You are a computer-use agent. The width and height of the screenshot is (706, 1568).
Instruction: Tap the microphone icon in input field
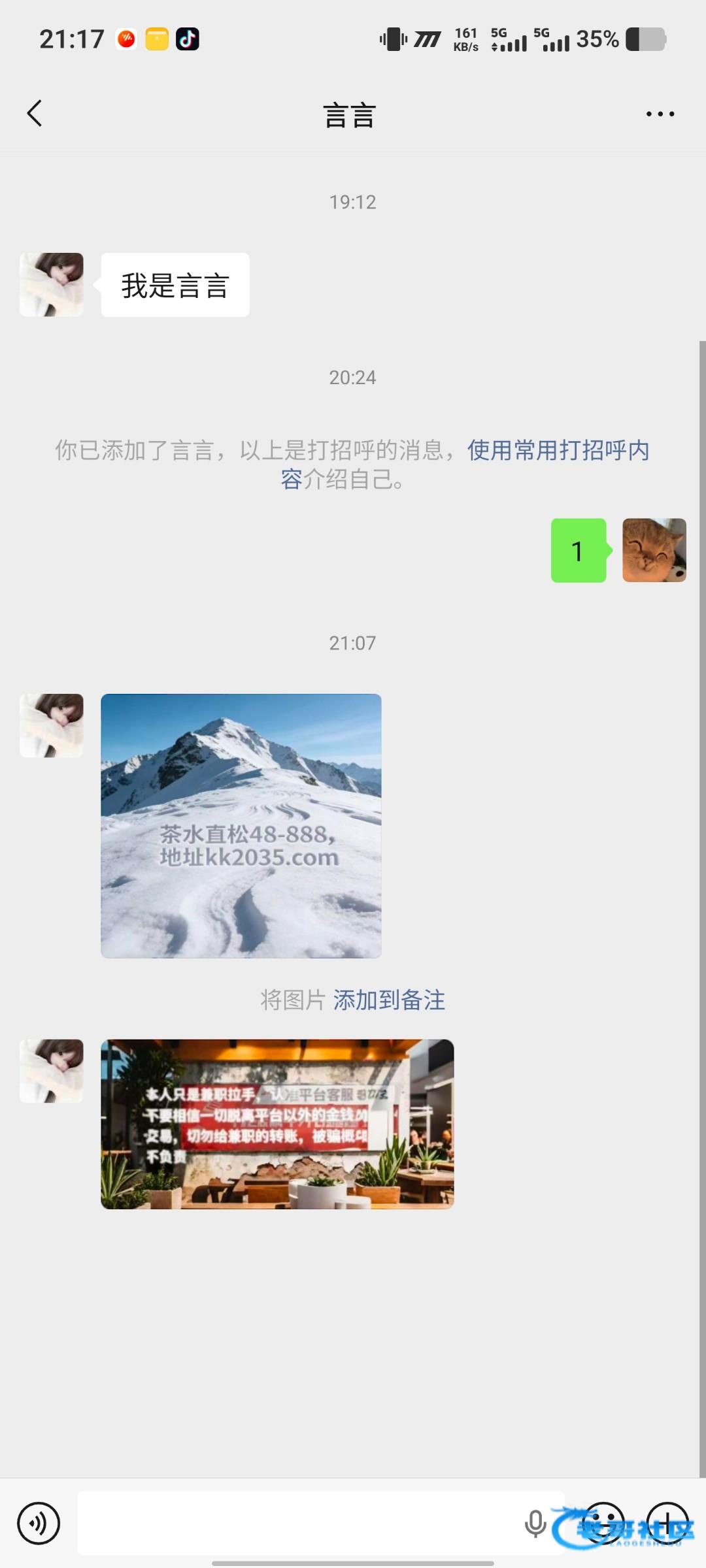tap(535, 1524)
